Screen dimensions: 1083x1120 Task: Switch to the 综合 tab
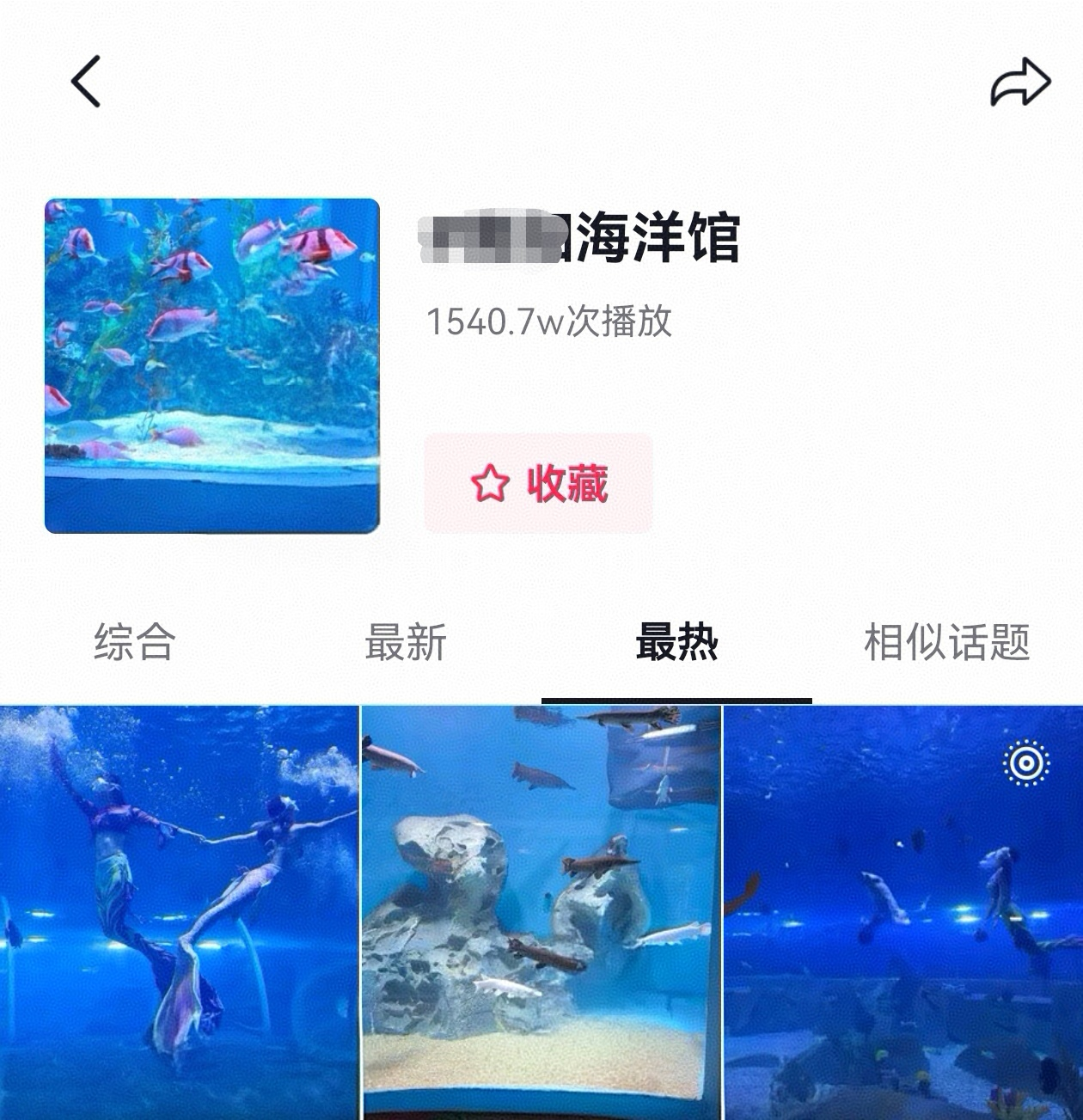[x=134, y=643]
